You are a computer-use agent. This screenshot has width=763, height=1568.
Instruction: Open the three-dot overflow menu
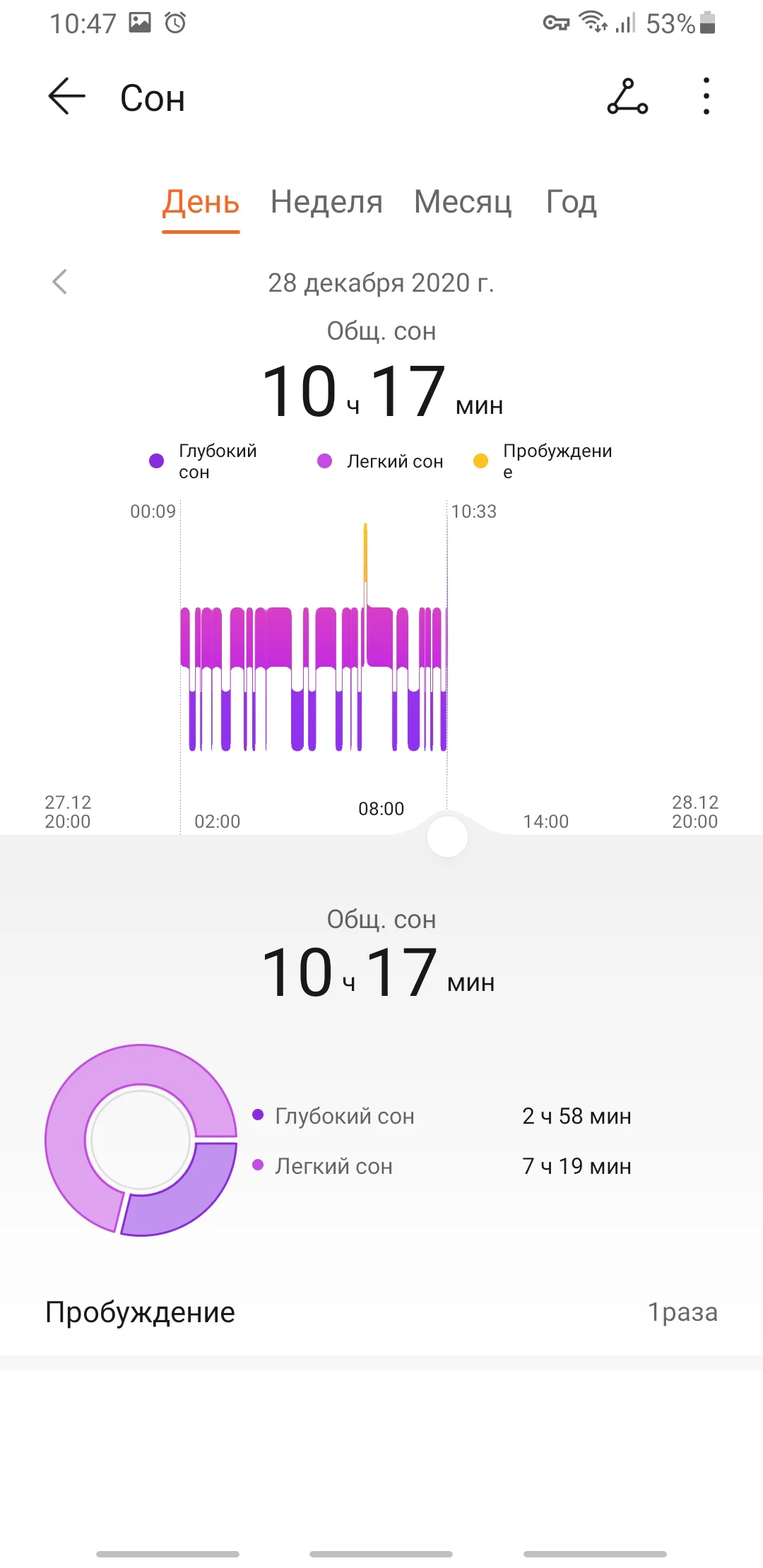[x=706, y=97]
